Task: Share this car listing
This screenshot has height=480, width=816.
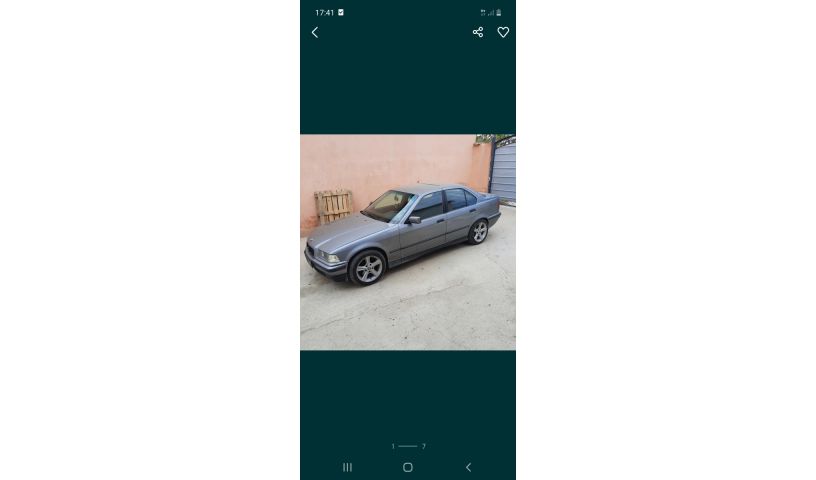Action: [478, 32]
